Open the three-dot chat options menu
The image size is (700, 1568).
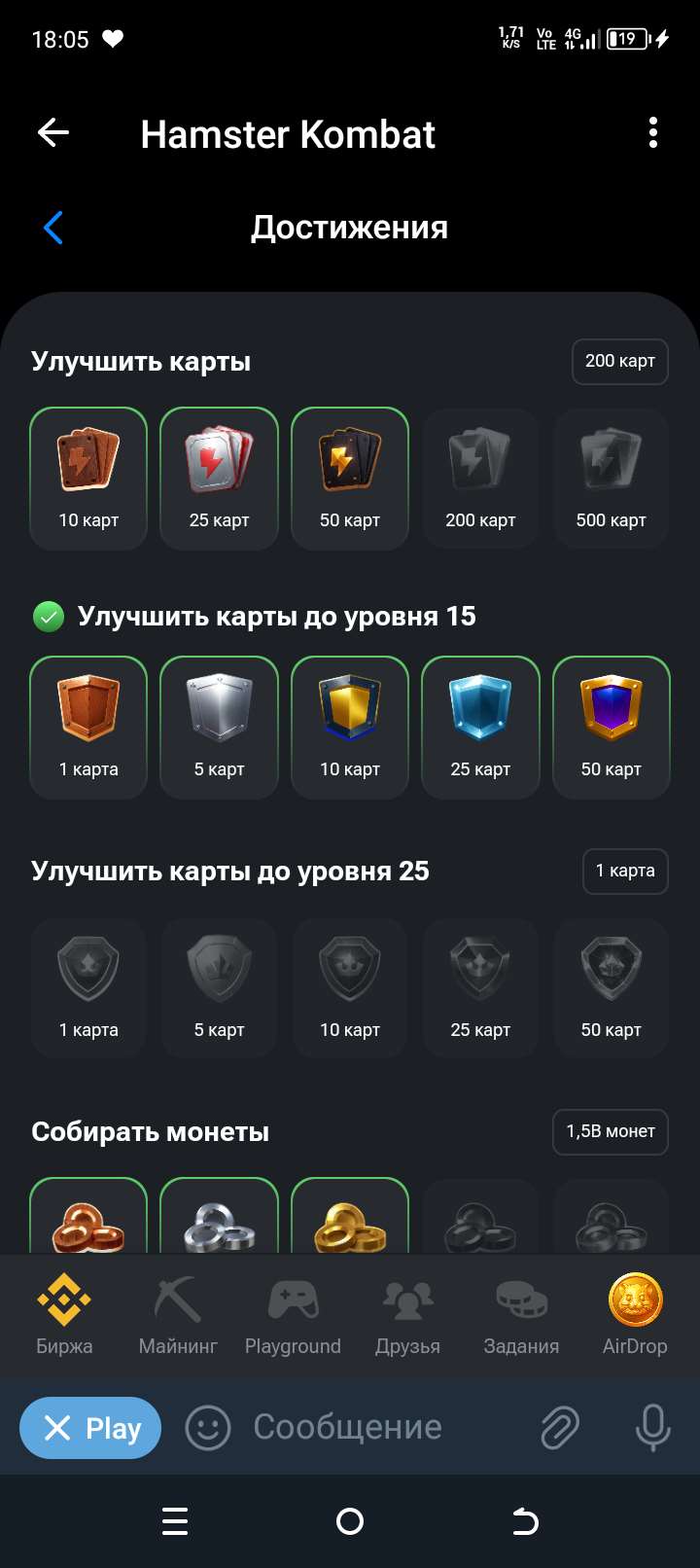652,133
